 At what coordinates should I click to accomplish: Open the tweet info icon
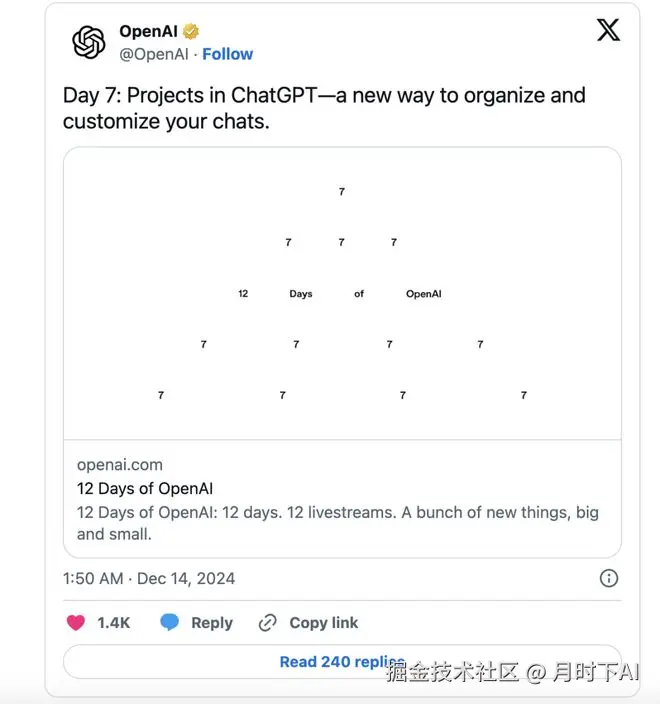tap(608, 578)
